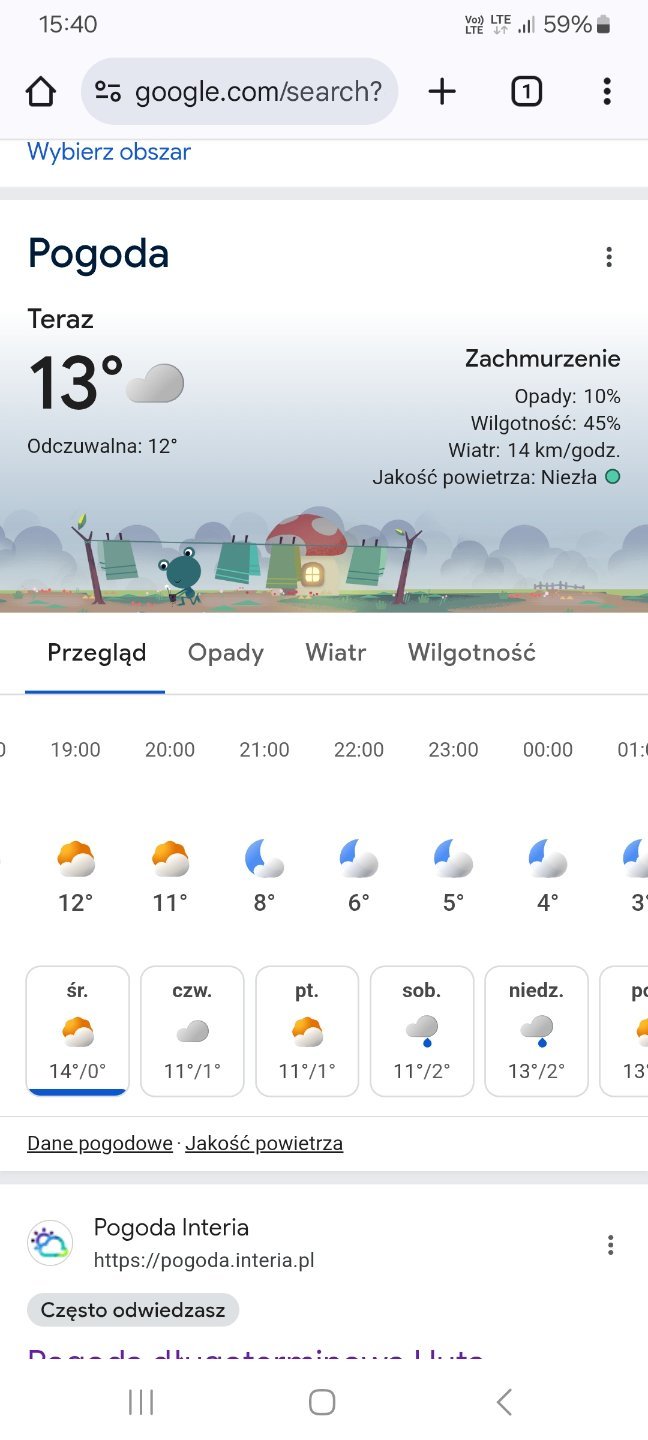Tap the Wybierz obszar link

[x=108, y=152]
